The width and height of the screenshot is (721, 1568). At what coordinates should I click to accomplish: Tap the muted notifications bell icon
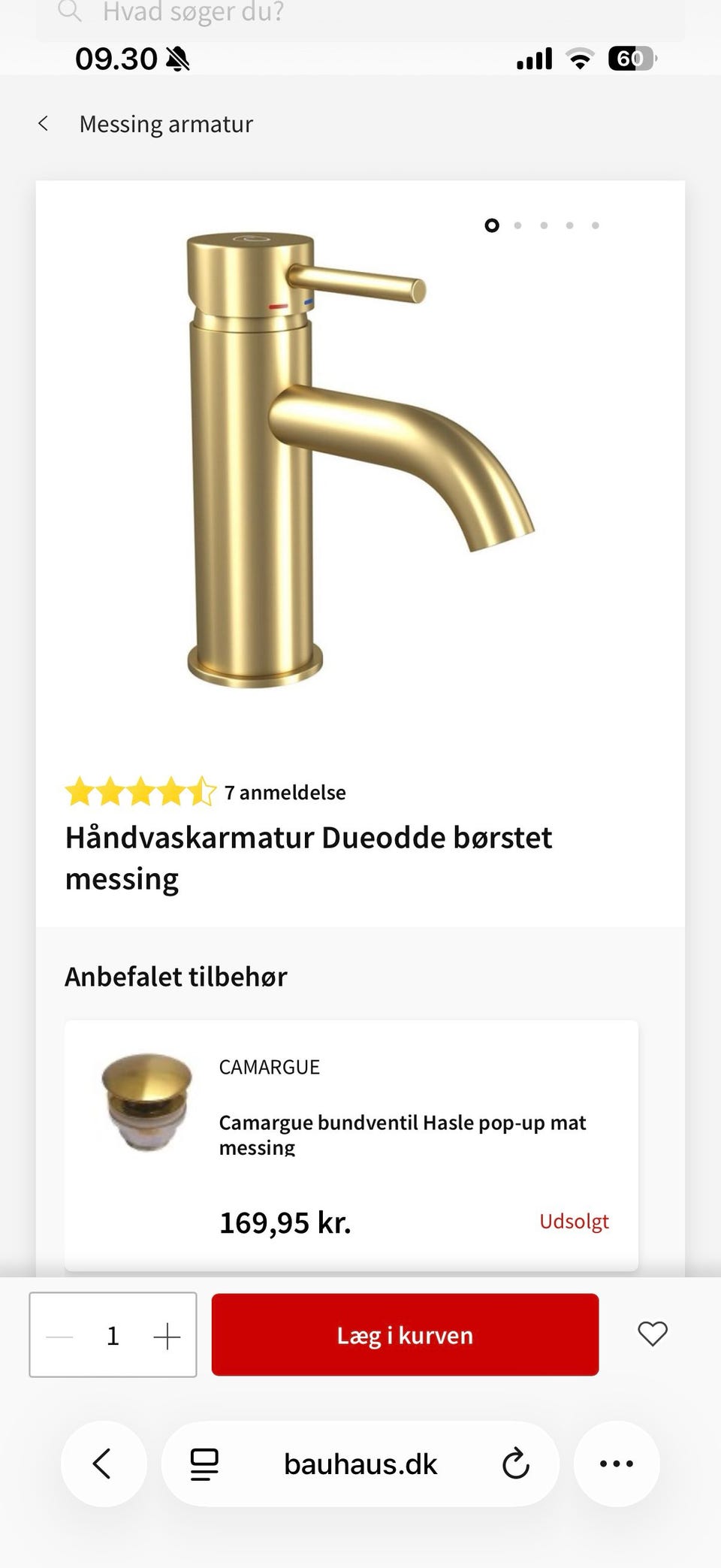point(177,57)
